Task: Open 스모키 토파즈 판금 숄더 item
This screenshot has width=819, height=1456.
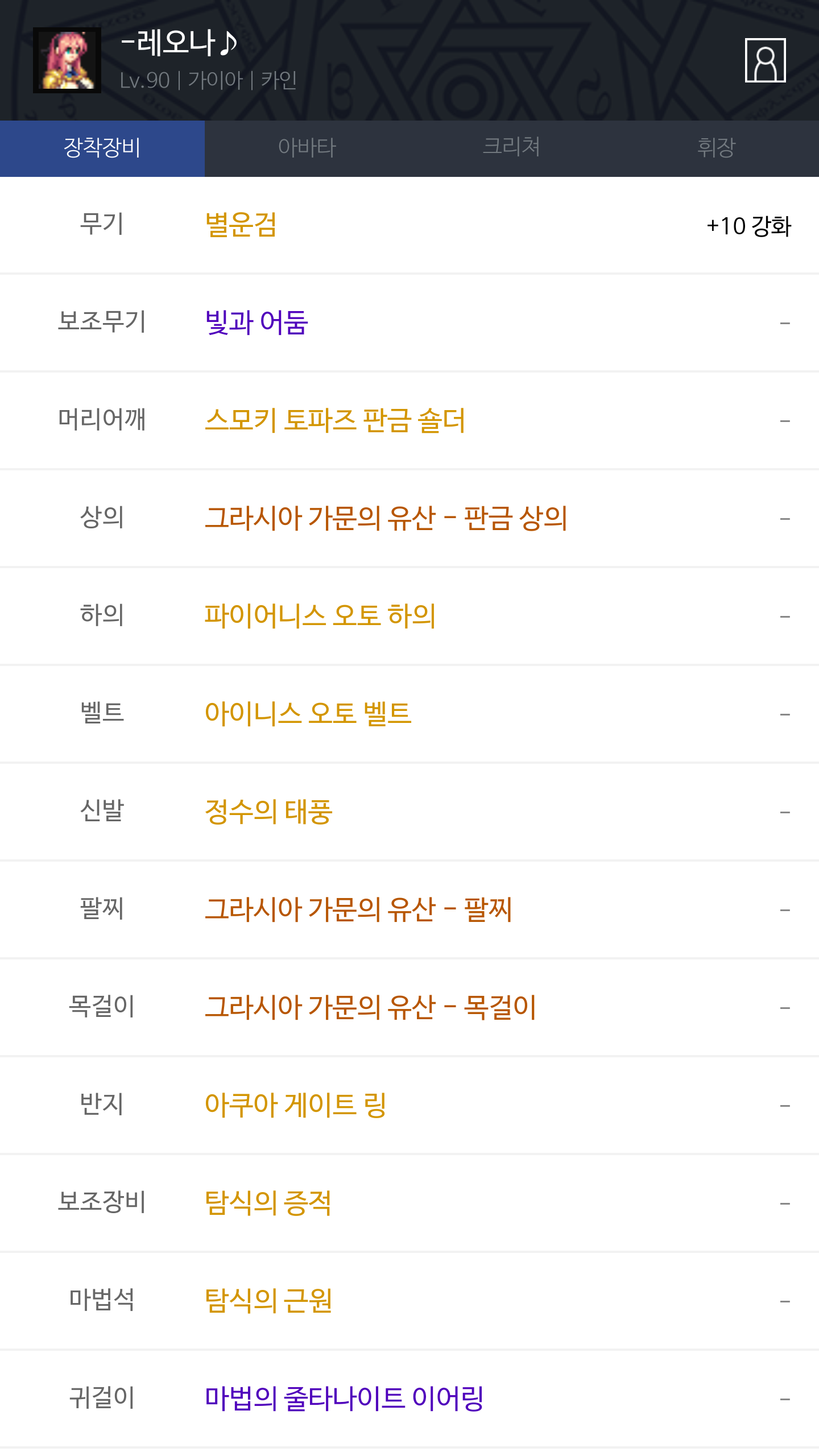Action: click(x=335, y=421)
